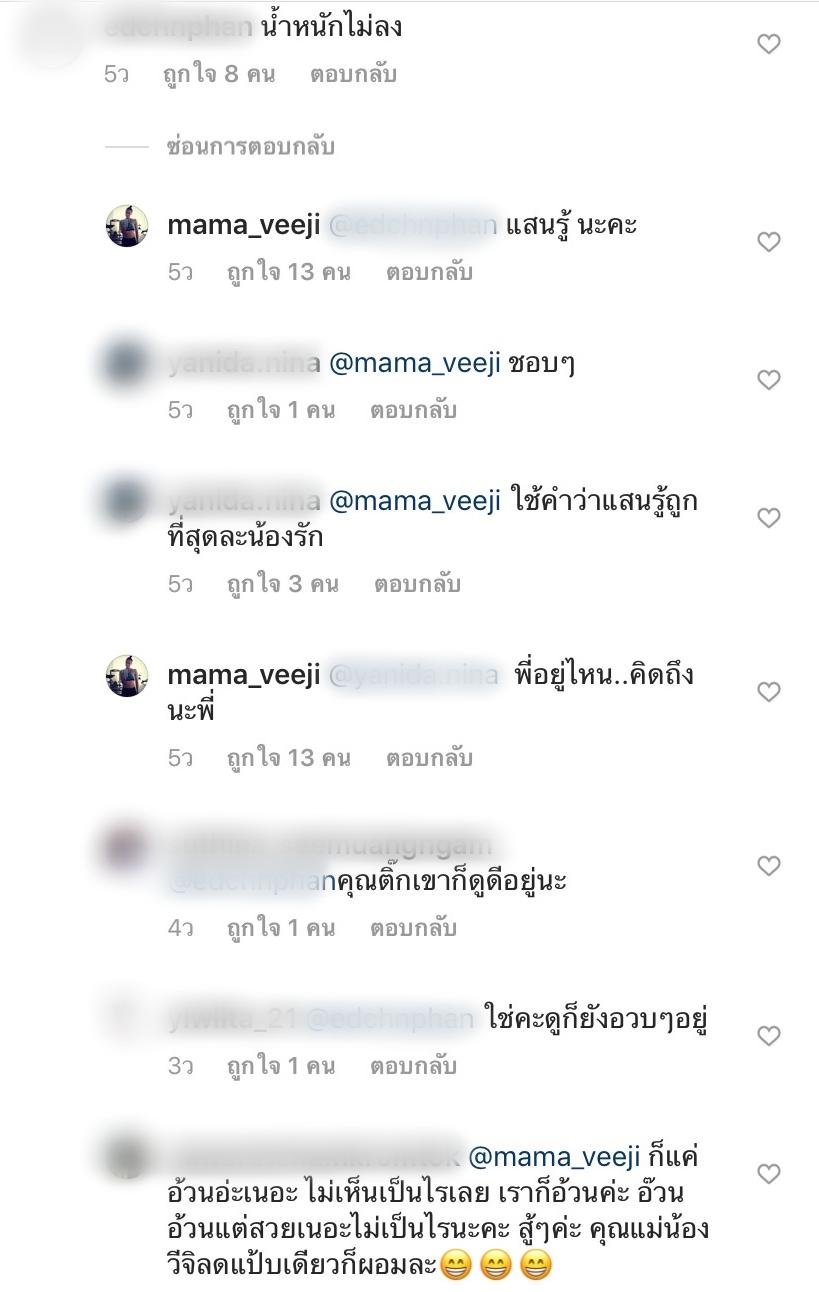Reply to mama_veeji's comment แสนรู้ นะคะ
This screenshot has width=819, height=1292.
429,272
